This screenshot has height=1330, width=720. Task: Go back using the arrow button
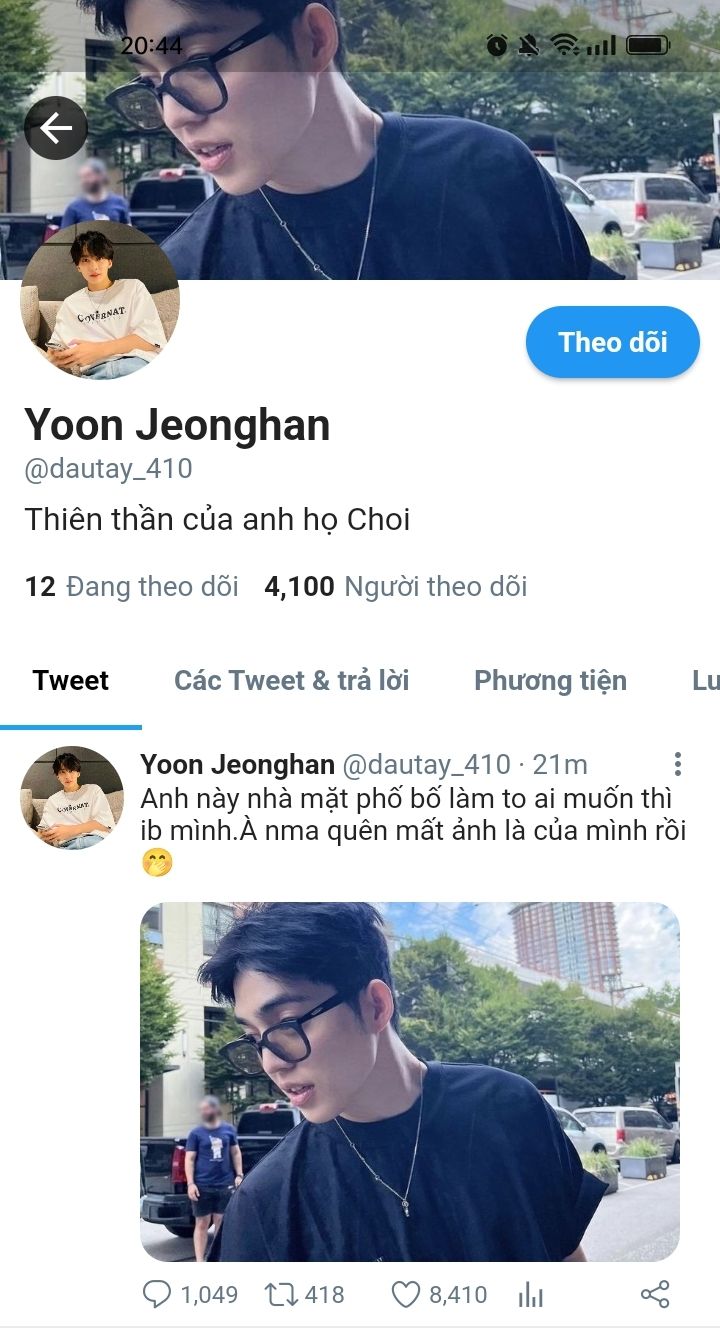(56, 128)
